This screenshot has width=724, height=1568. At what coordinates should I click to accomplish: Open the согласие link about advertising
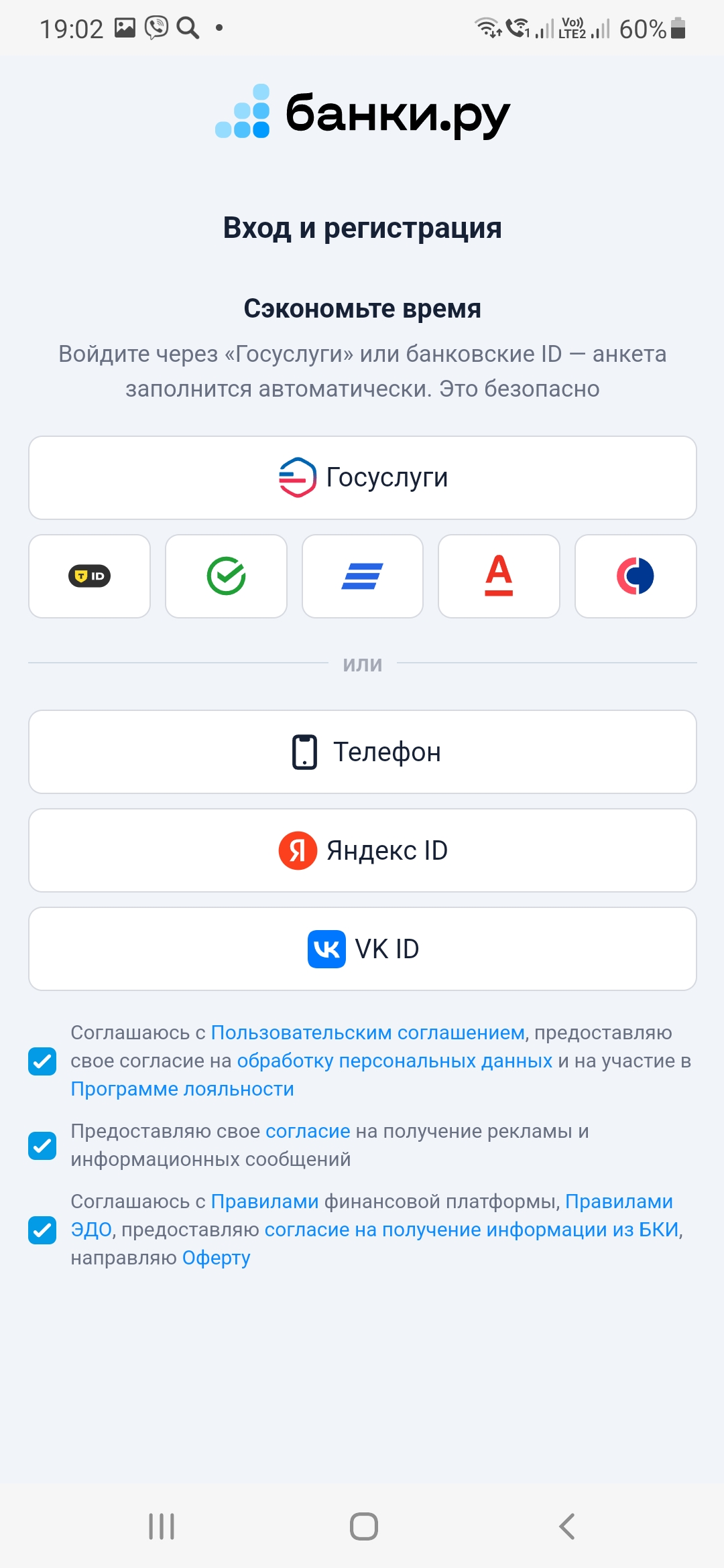click(308, 1131)
